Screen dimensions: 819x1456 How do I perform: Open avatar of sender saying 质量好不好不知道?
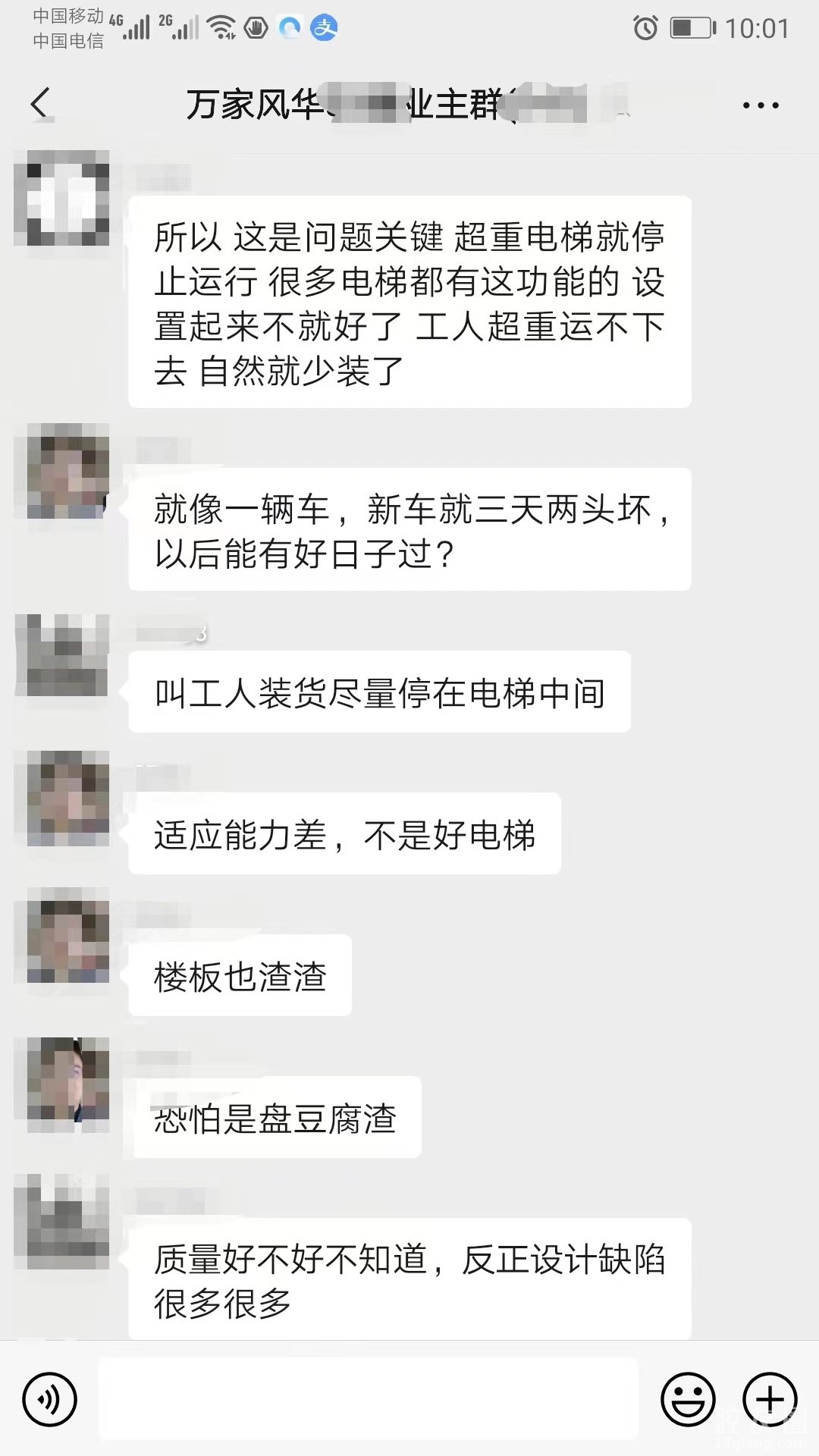click(x=67, y=1222)
